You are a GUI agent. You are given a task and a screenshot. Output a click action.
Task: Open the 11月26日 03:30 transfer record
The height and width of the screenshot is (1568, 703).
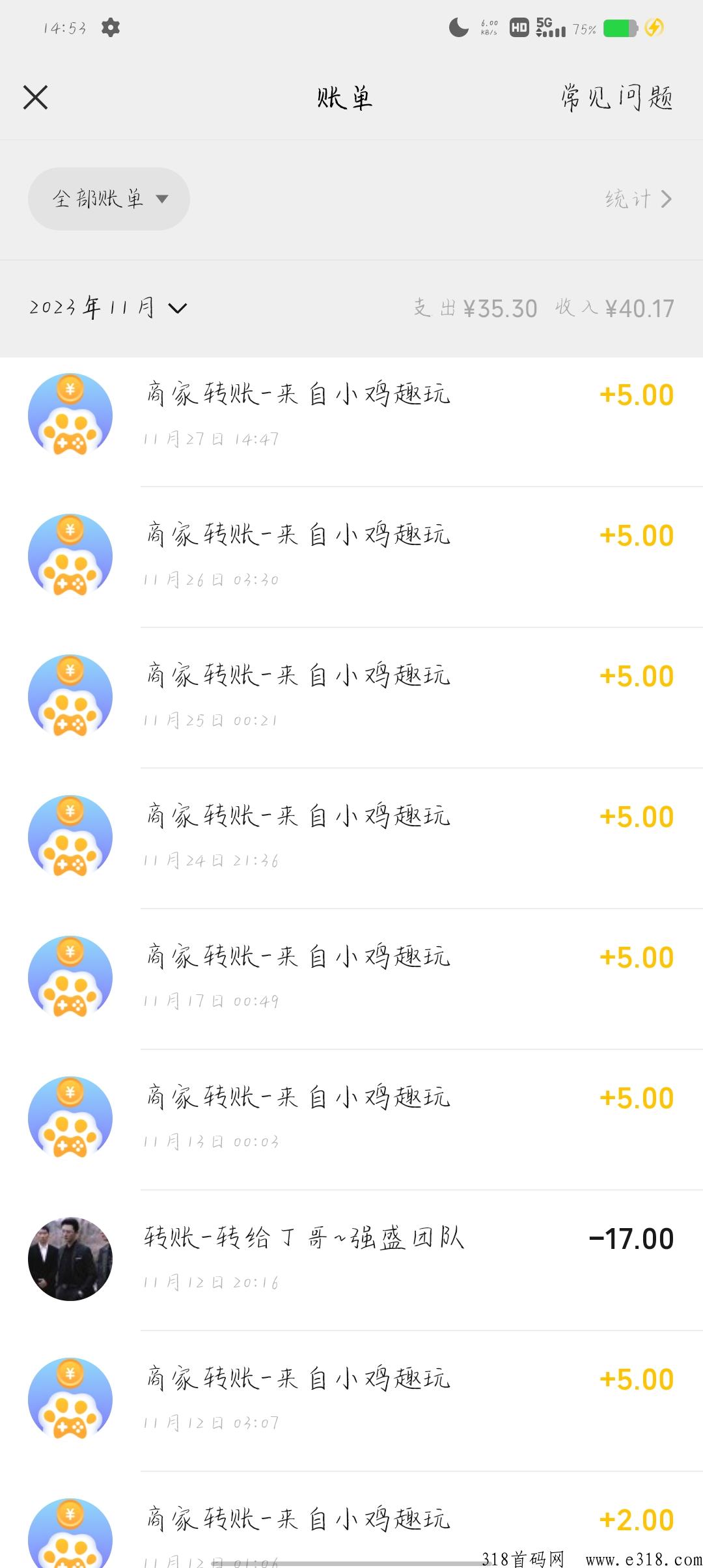[351, 557]
